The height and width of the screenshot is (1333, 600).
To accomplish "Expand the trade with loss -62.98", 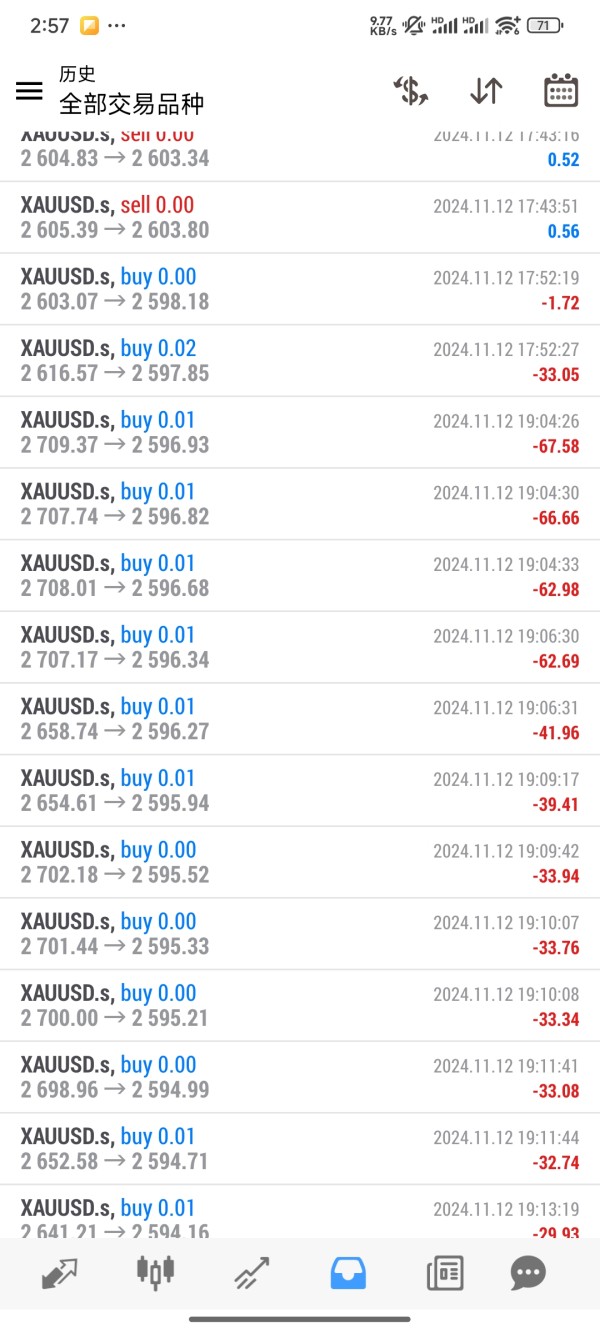I will click(x=300, y=576).
